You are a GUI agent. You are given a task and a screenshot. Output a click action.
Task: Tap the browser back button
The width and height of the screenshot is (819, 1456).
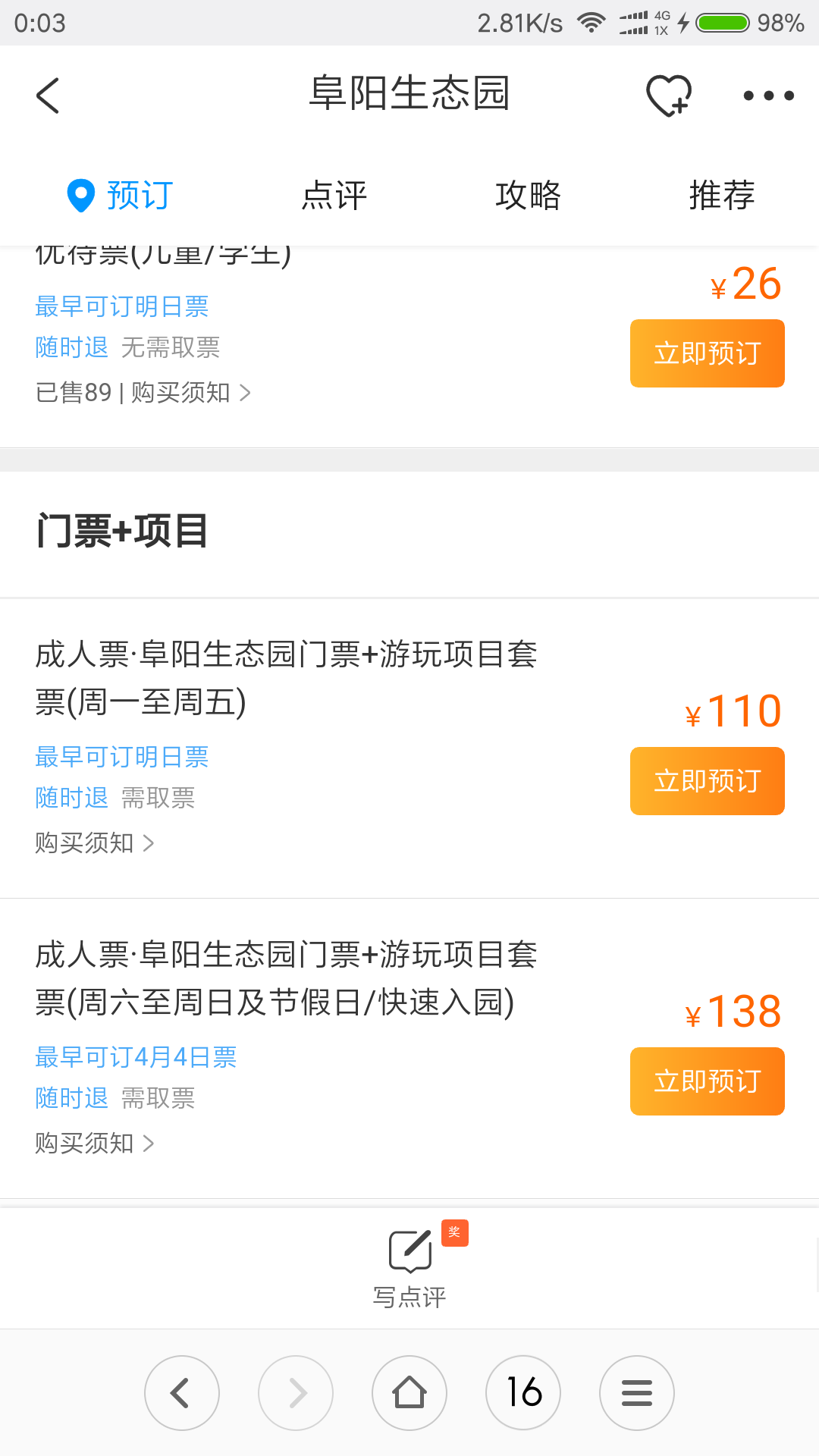[182, 1393]
